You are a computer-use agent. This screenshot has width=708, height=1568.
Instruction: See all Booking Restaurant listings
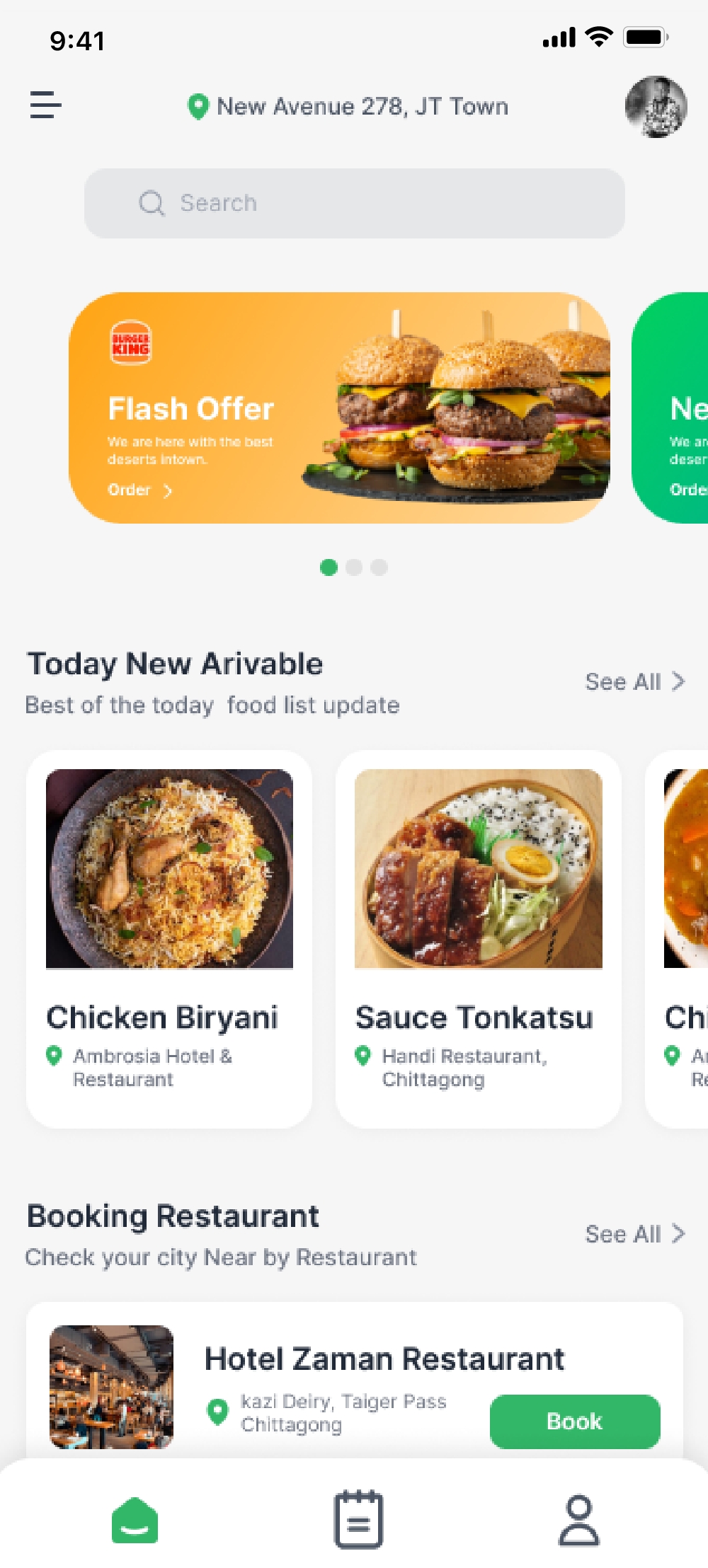point(634,1234)
